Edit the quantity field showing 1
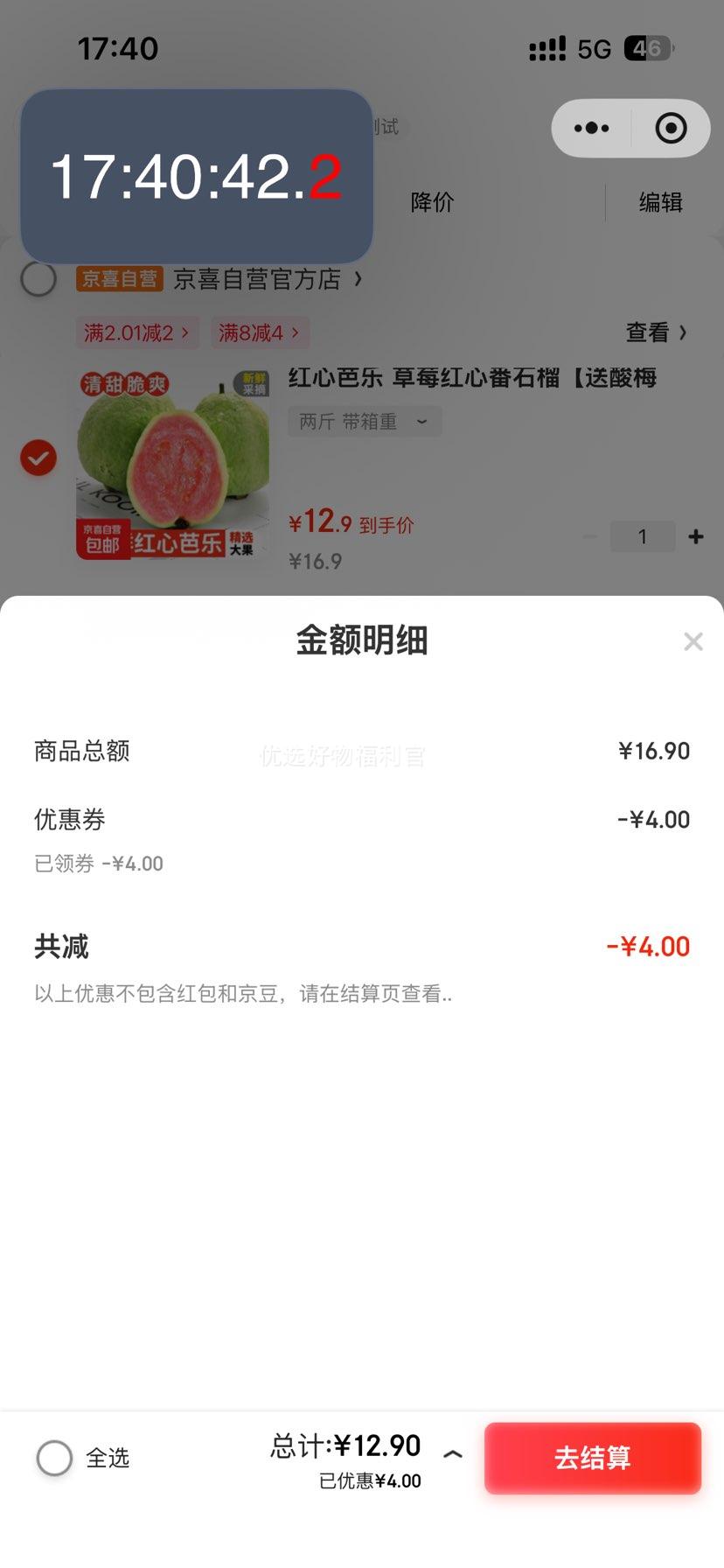 [643, 536]
